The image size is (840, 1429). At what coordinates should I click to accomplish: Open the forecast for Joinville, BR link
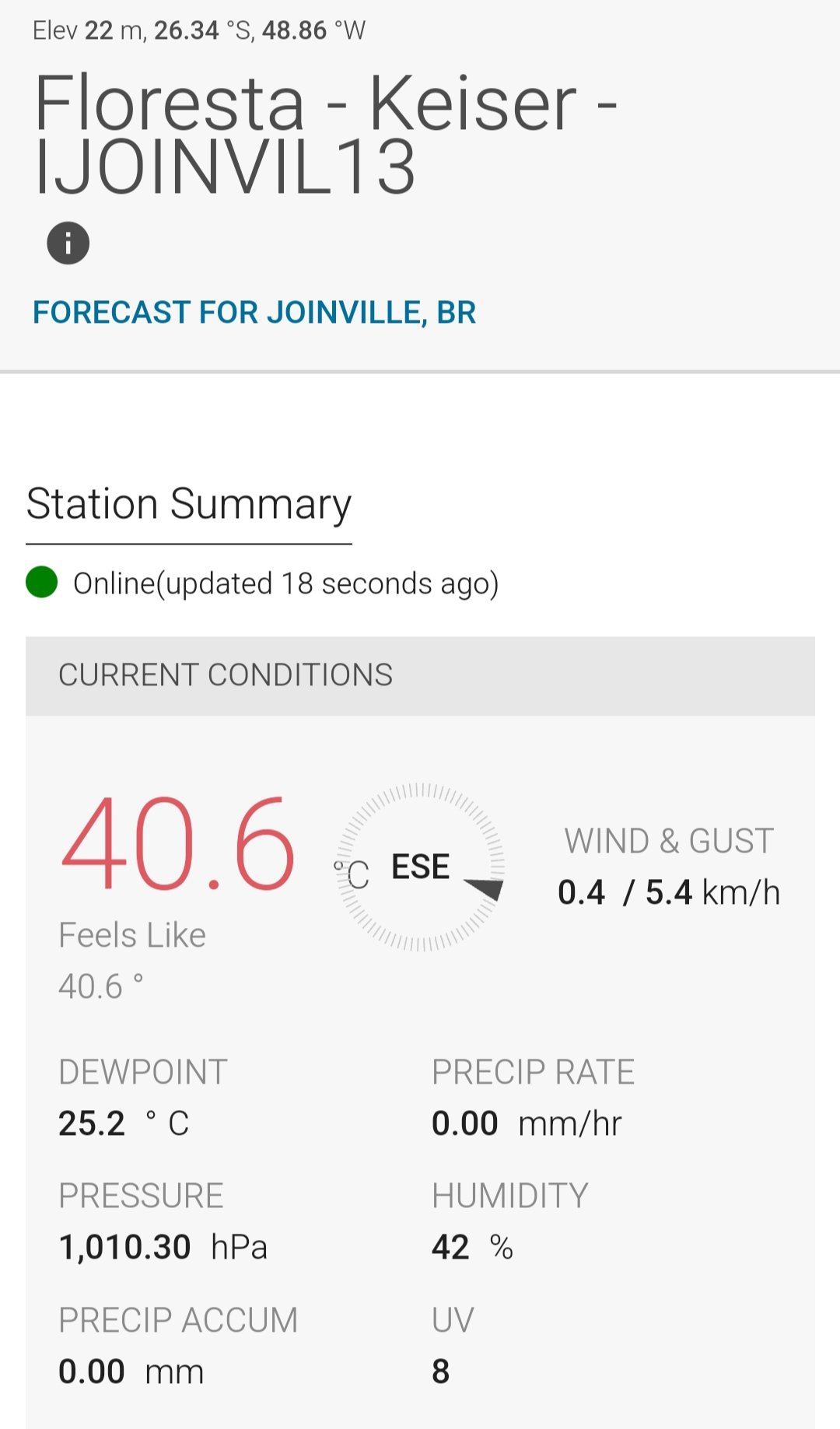click(254, 313)
